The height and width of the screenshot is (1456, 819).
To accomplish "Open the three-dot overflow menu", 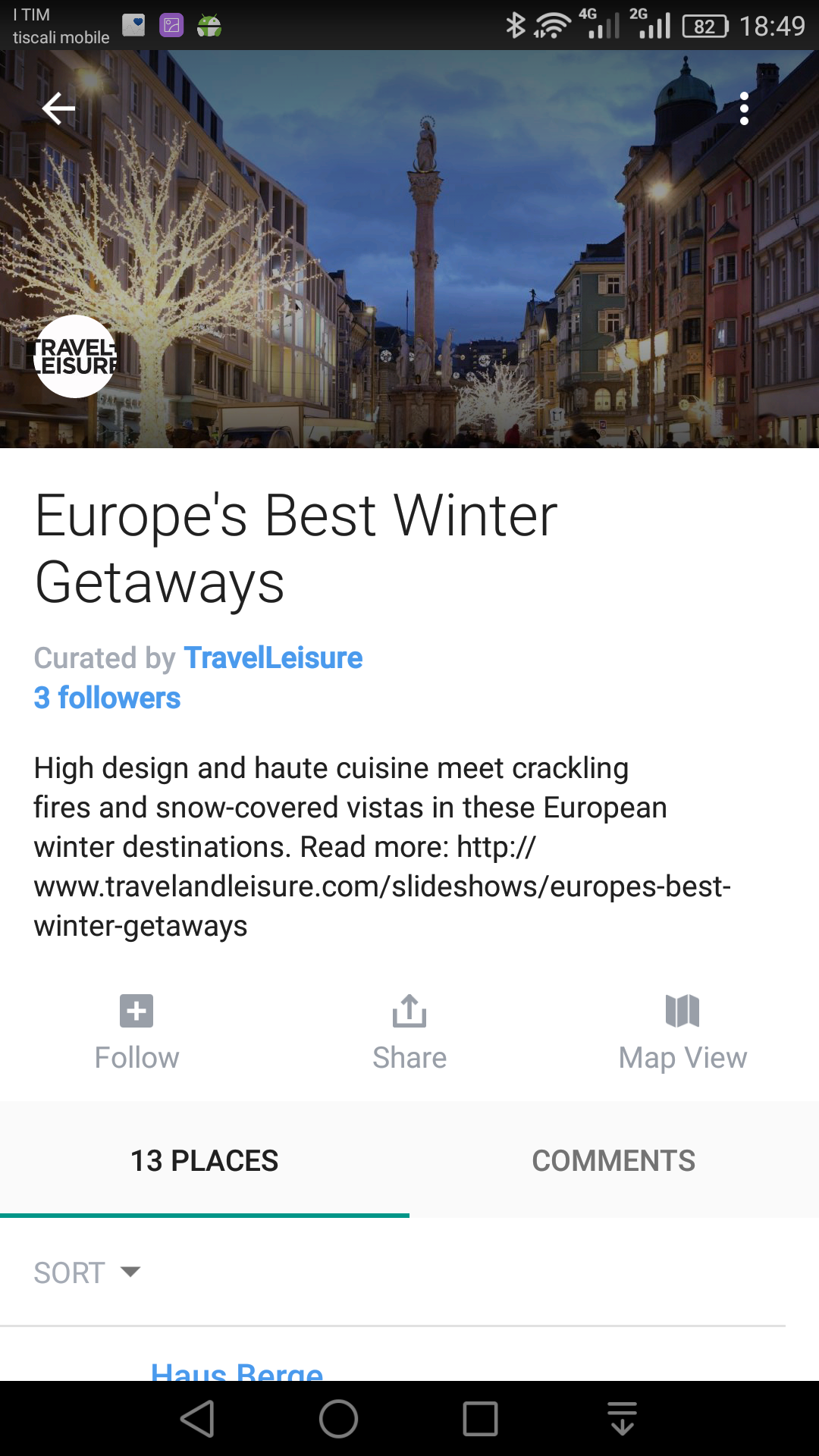I will click(744, 108).
